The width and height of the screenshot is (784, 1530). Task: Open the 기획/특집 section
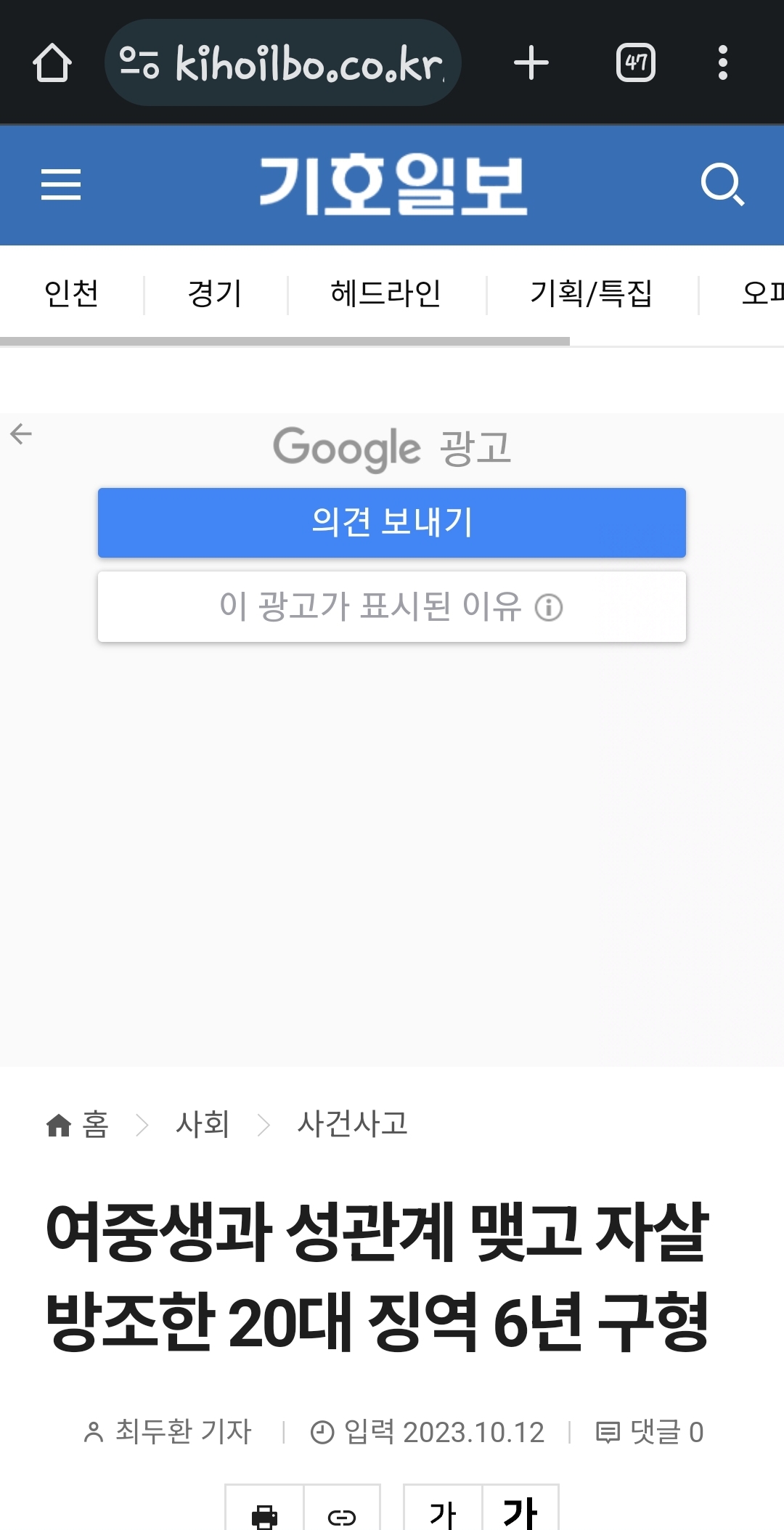pyautogui.click(x=592, y=294)
